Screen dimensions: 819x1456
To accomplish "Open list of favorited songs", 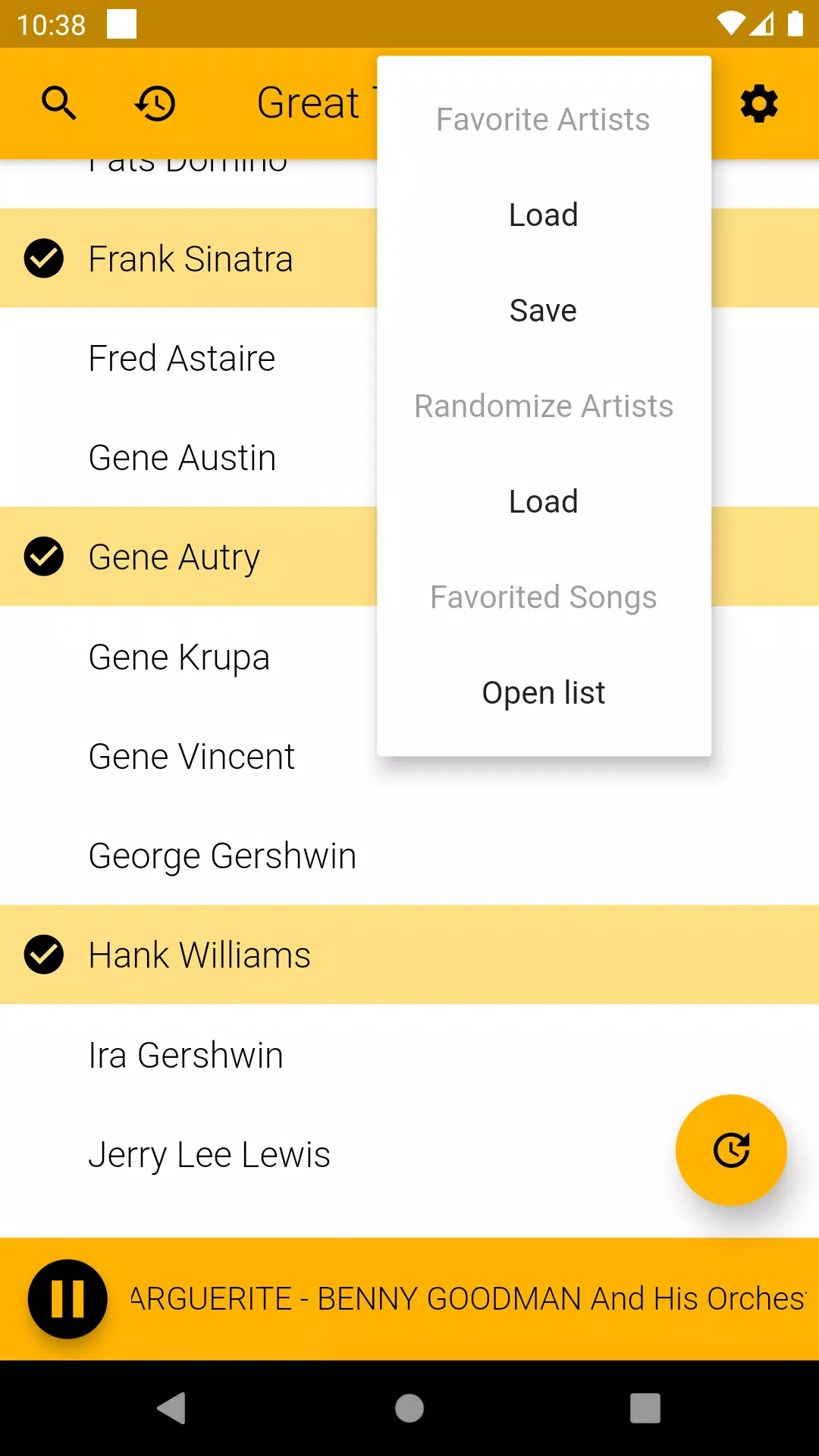I will tap(543, 693).
